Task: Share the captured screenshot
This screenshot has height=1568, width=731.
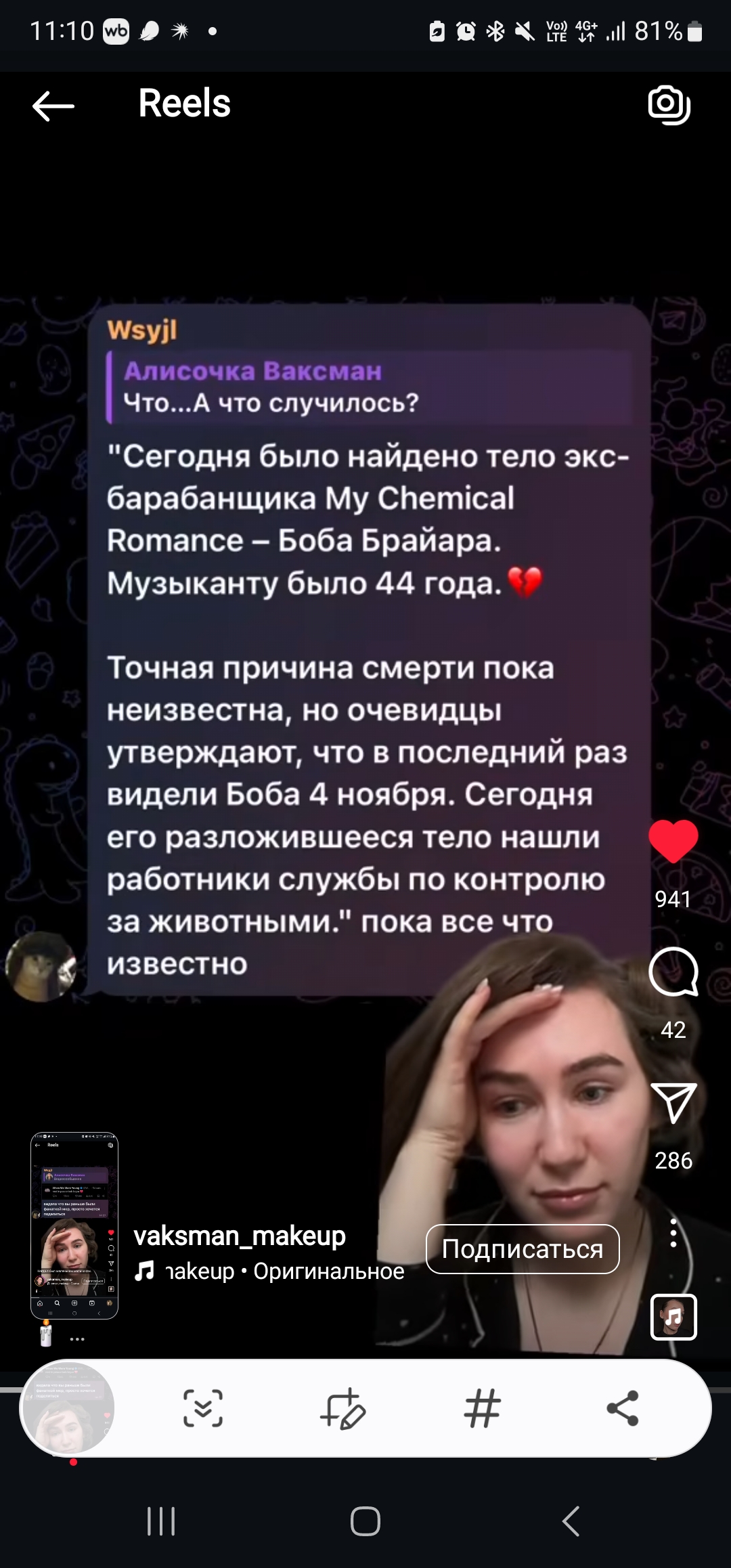Action: pyautogui.click(x=623, y=1408)
